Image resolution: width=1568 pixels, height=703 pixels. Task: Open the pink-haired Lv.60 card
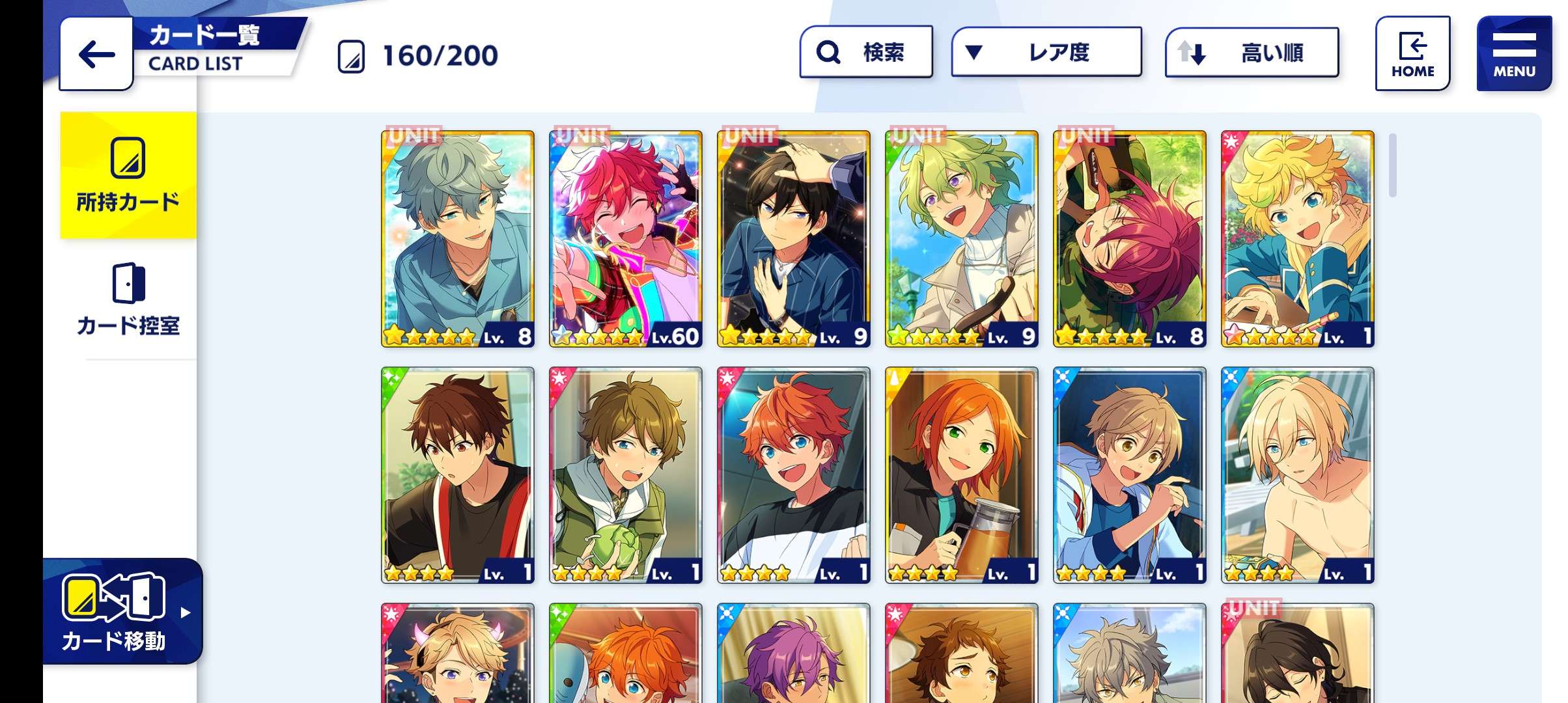click(x=625, y=238)
